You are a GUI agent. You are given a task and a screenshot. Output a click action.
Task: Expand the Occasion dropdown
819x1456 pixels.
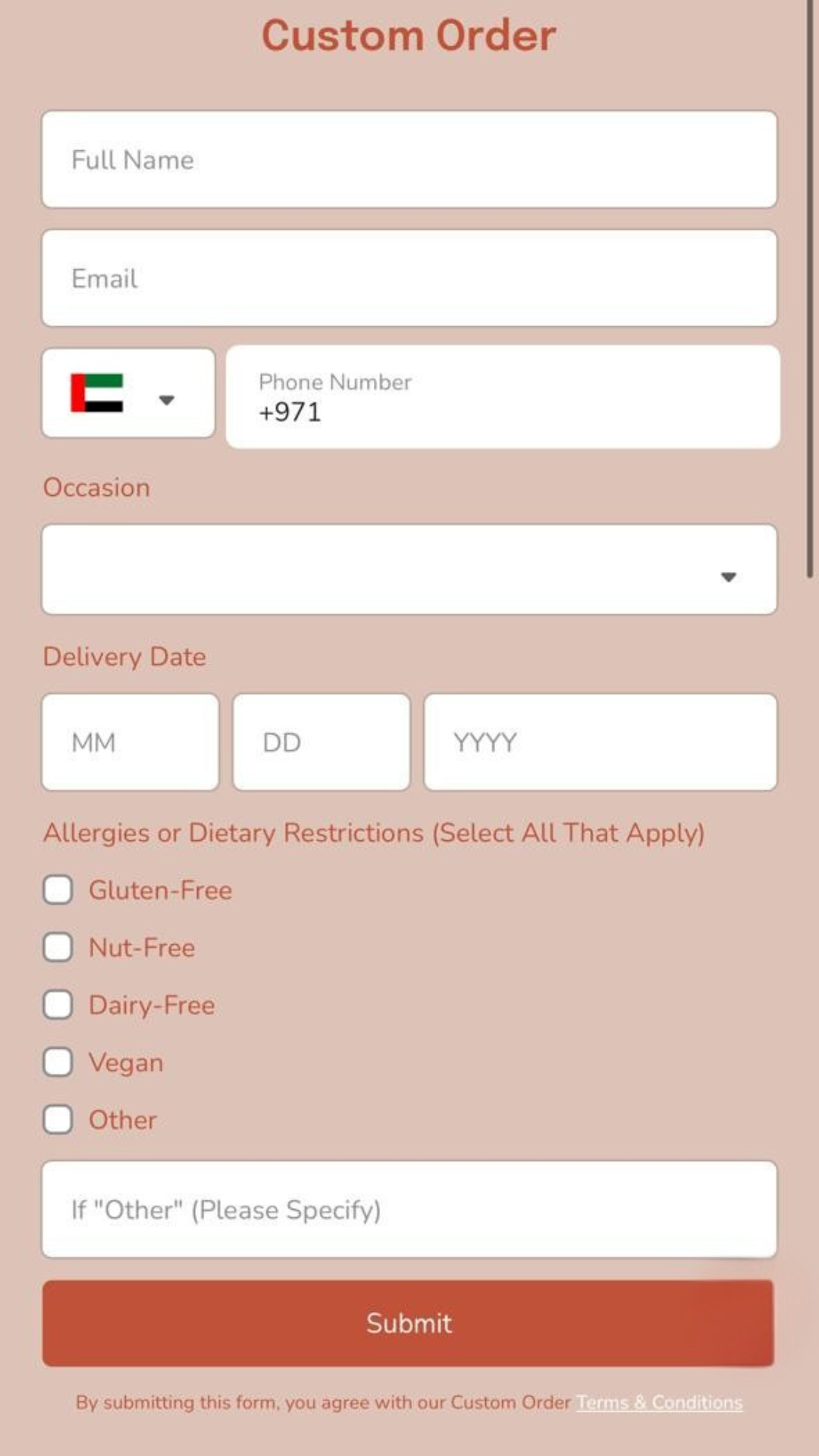pyautogui.click(x=409, y=570)
